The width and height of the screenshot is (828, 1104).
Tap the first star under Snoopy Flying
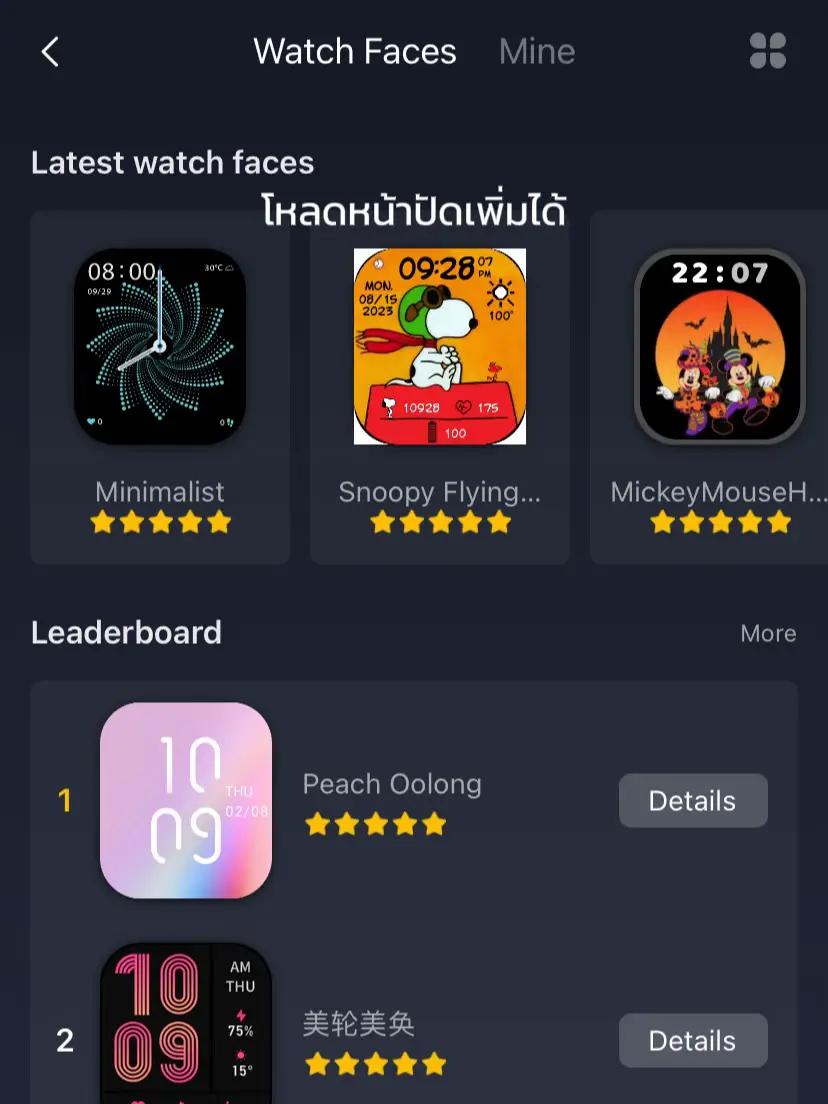[x=382, y=521]
